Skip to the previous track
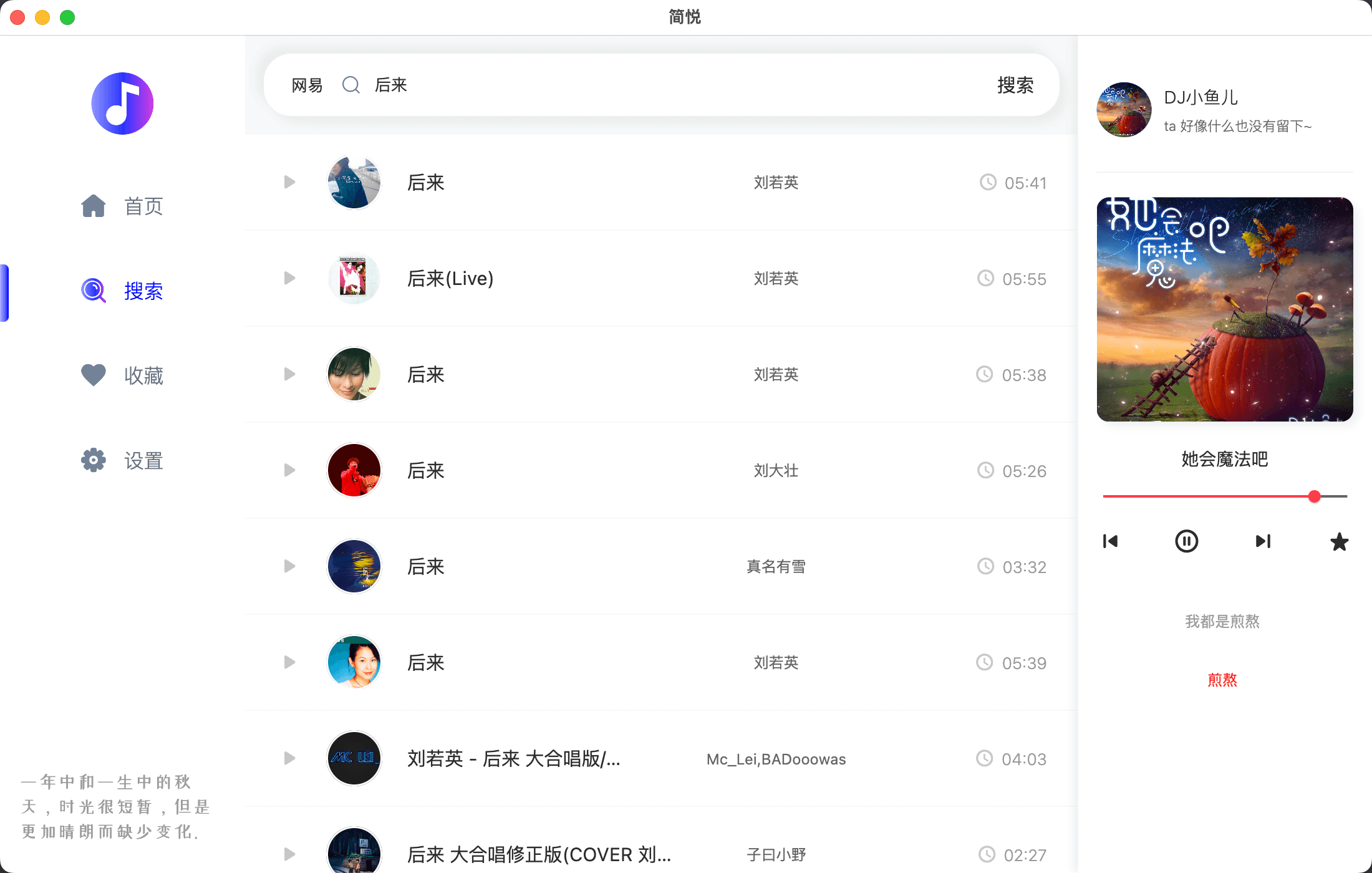This screenshot has width=1372, height=873. coord(1110,541)
